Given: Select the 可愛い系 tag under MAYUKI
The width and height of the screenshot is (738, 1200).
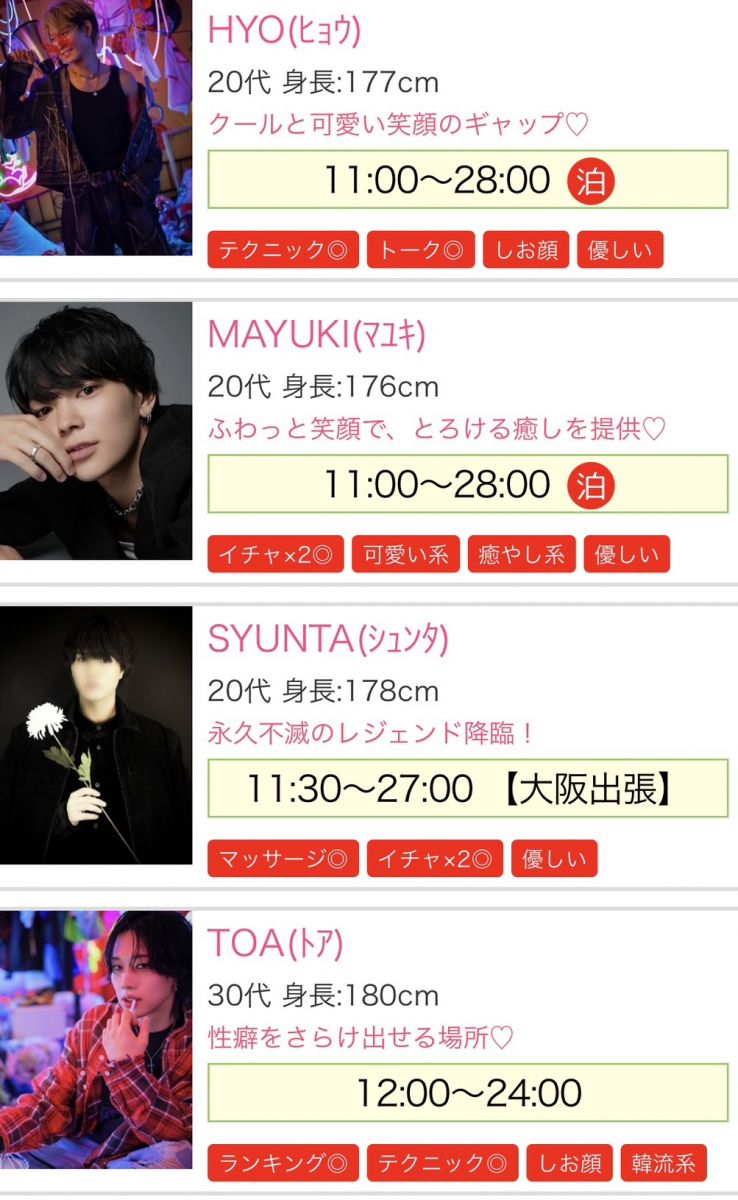Looking at the screenshot, I should tap(406, 554).
